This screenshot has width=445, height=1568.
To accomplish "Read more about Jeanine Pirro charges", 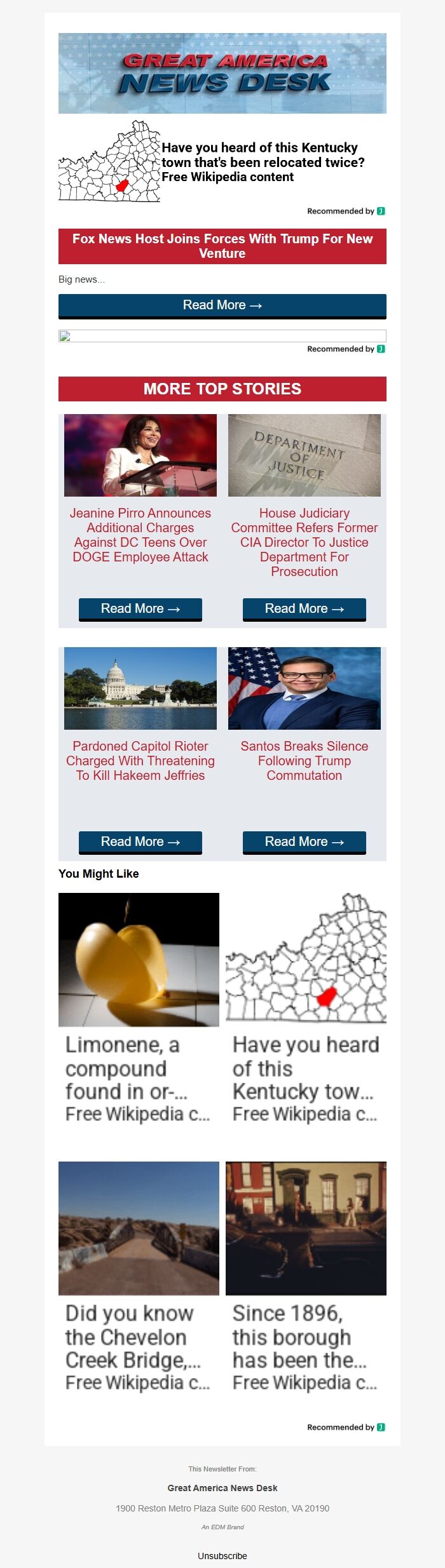I will tap(140, 609).
